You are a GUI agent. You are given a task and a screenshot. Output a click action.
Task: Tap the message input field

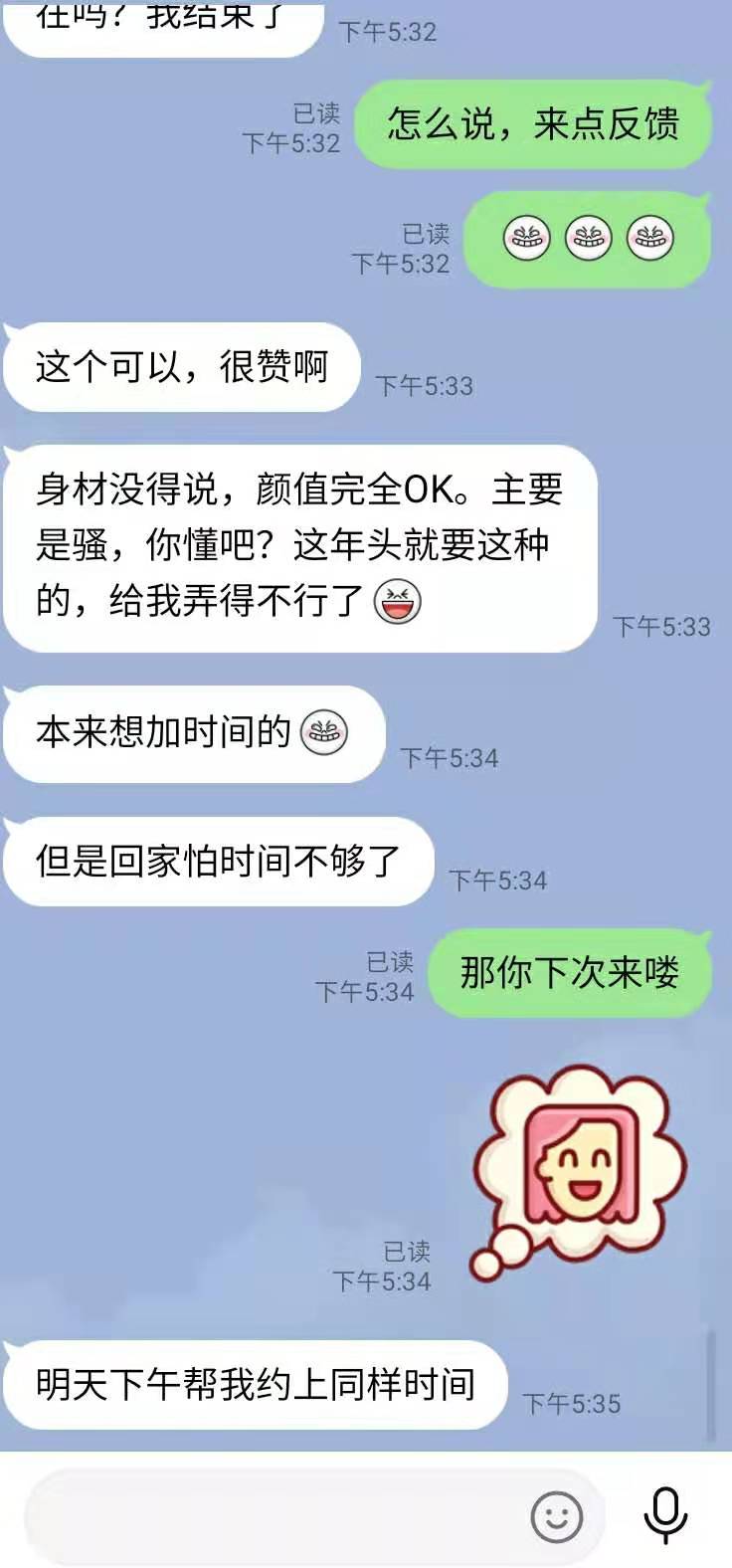(269, 1516)
